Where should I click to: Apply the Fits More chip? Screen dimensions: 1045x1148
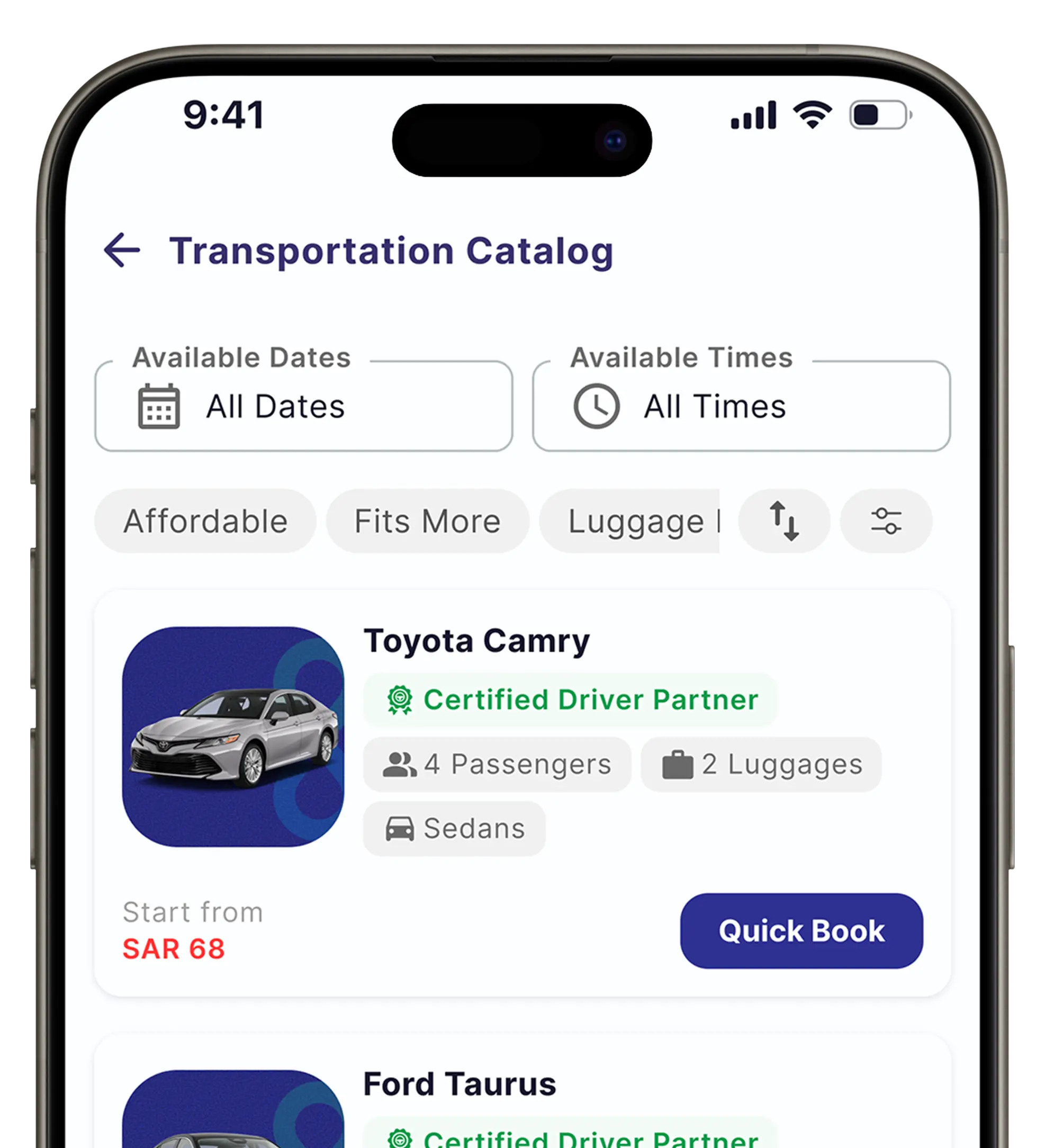427,521
